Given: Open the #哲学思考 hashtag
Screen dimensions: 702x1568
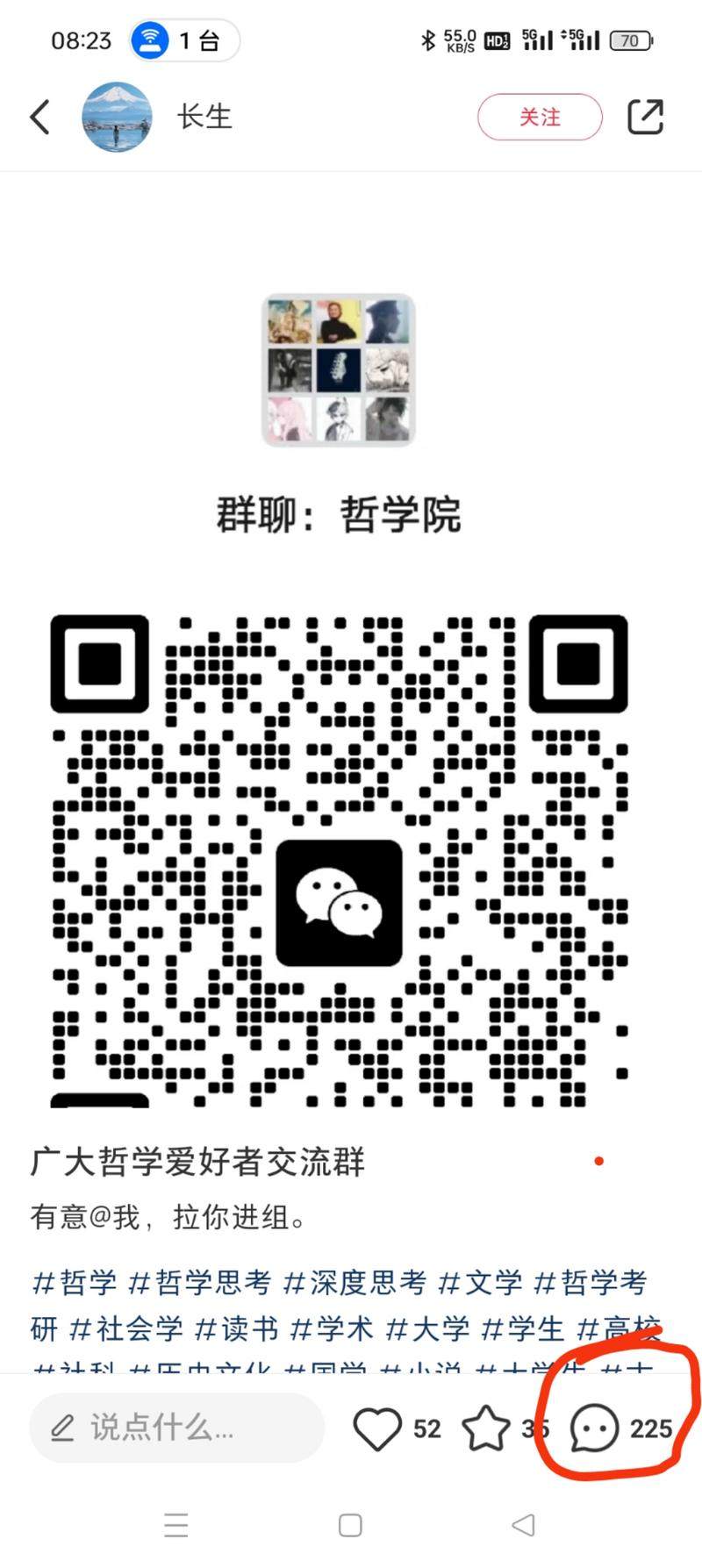Looking at the screenshot, I should tap(200, 1282).
